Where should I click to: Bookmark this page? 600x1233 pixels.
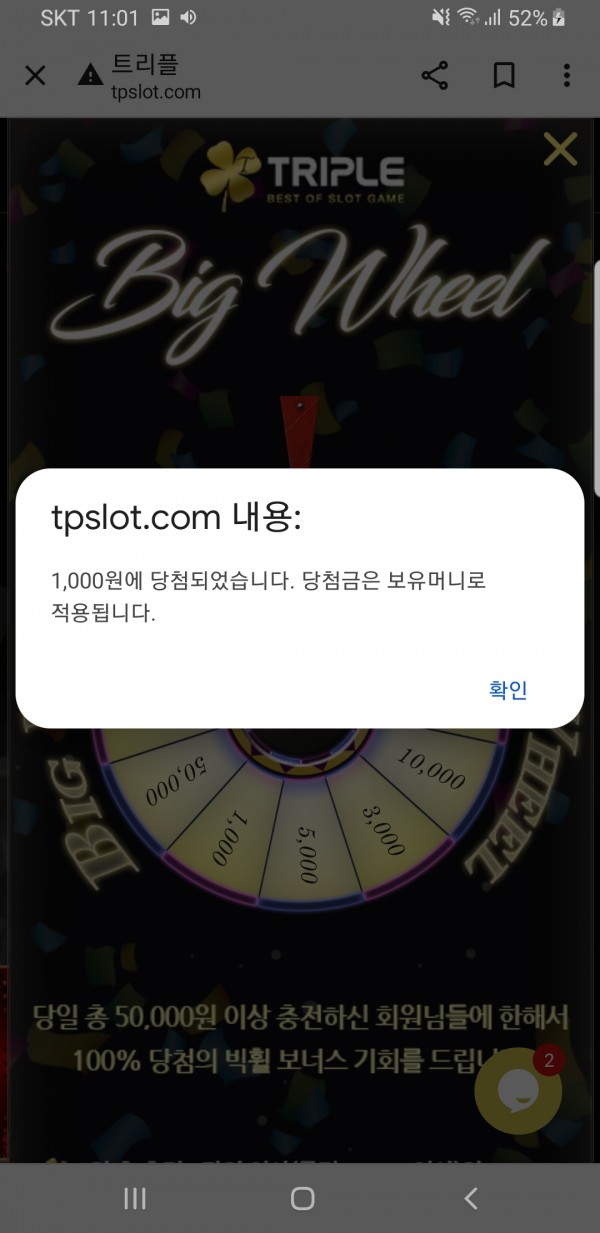(x=504, y=76)
